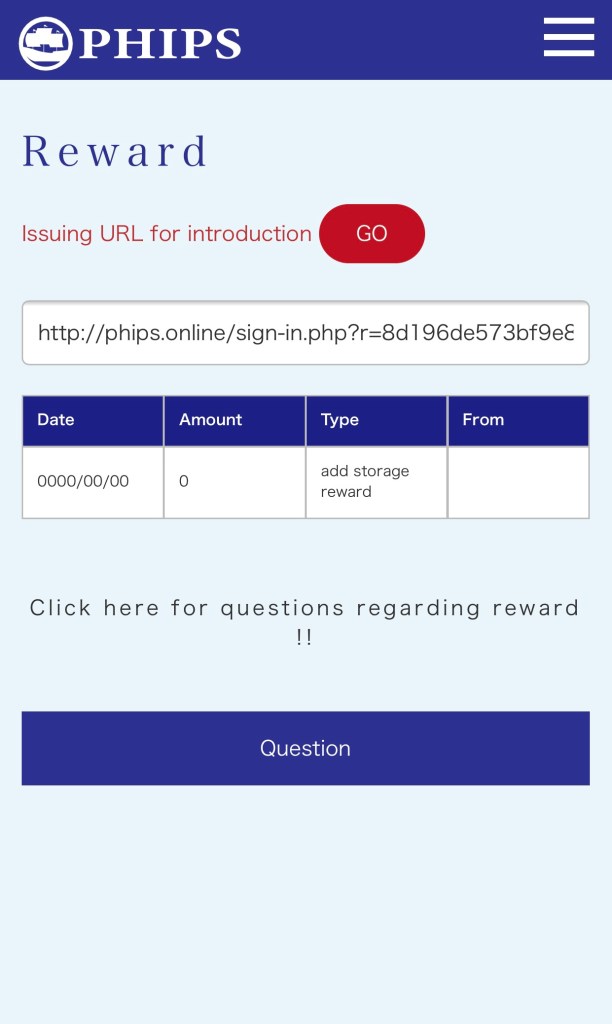The image size is (612, 1024).
Task: Open the Question page
Action: point(305,748)
